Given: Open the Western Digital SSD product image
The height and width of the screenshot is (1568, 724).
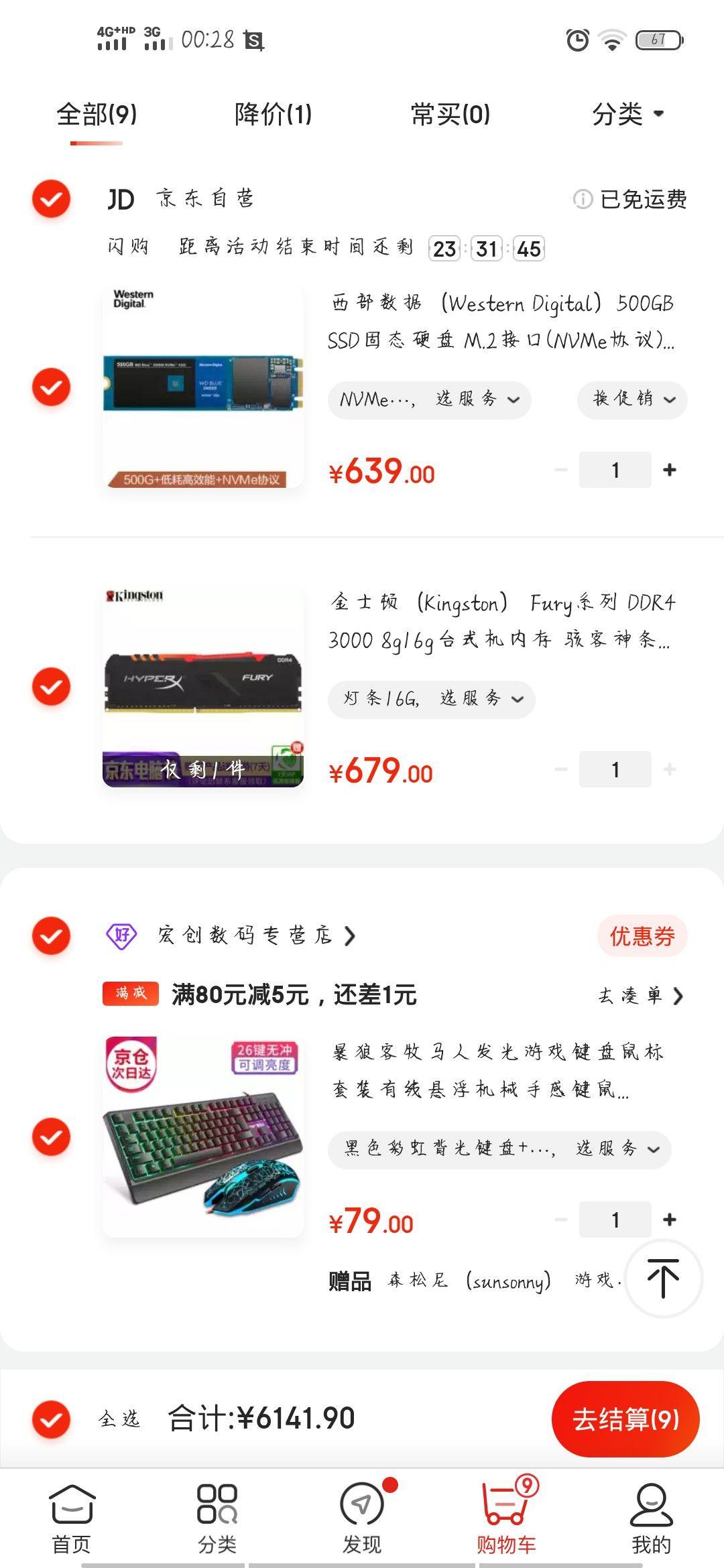Looking at the screenshot, I should pos(203,387).
